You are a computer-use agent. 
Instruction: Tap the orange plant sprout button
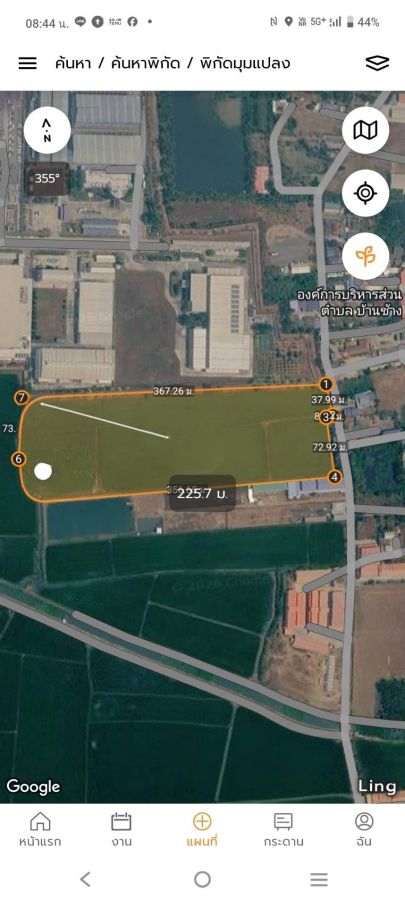point(365,256)
